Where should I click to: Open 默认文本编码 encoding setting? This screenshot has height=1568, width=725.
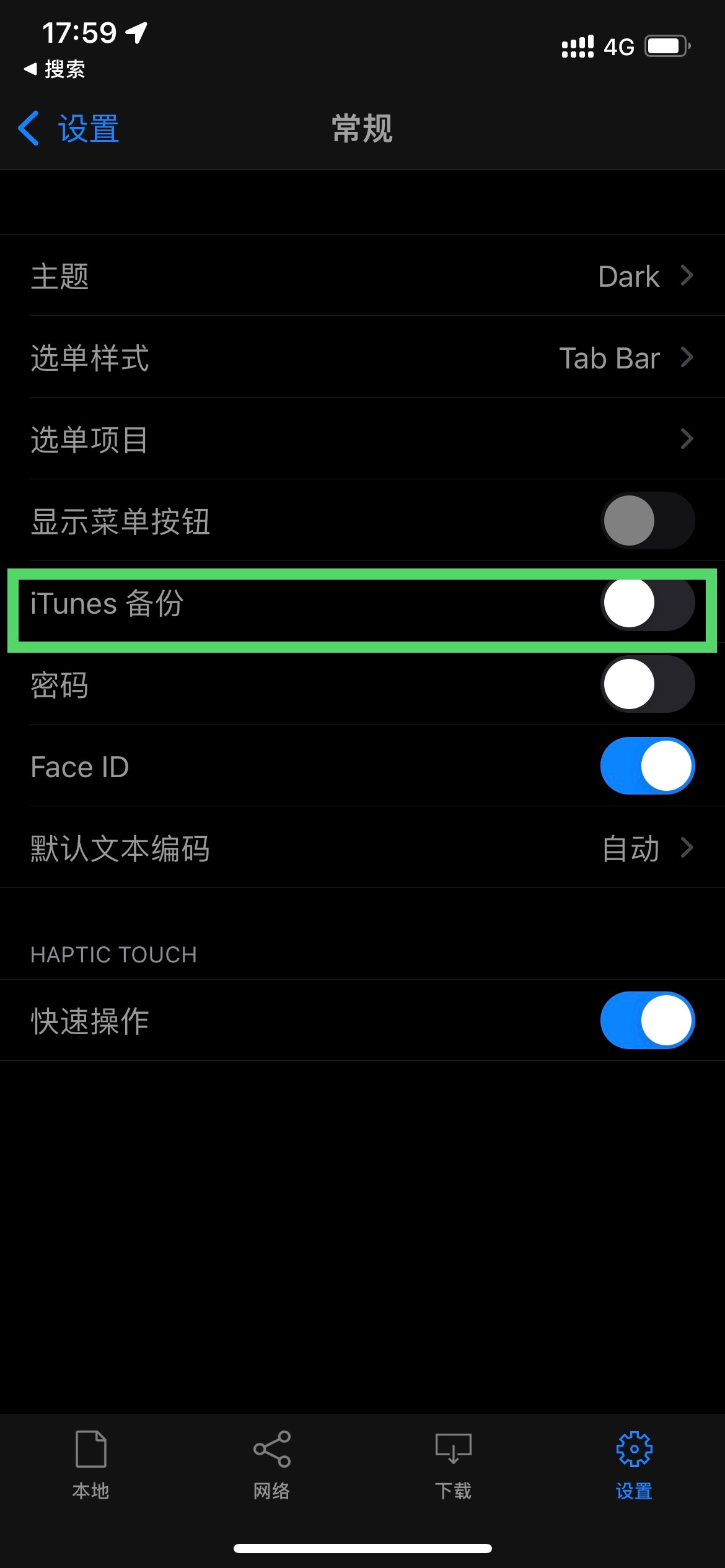[362, 848]
